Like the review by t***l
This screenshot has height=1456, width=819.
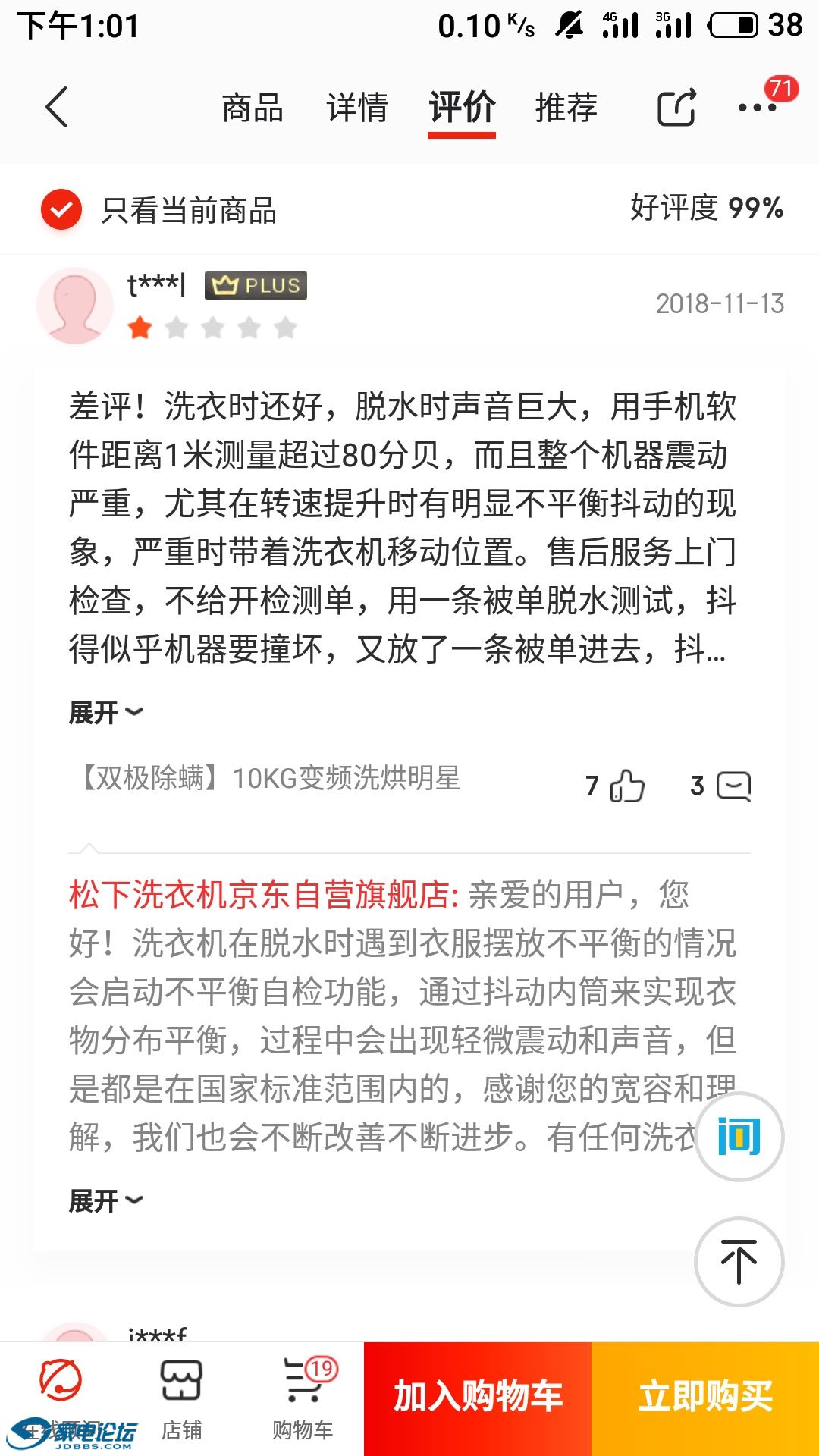[626, 786]
